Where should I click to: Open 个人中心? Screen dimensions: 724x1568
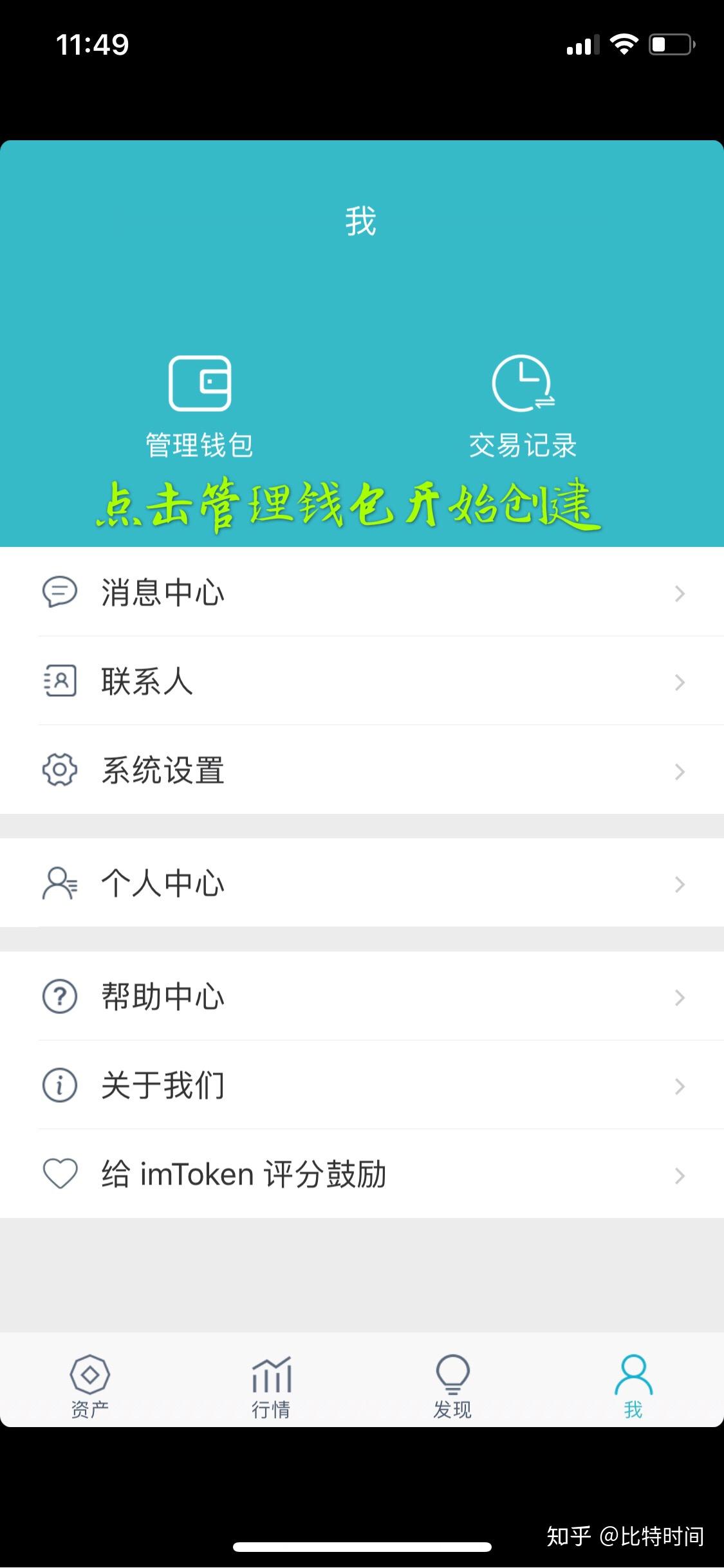pos(360,883)
